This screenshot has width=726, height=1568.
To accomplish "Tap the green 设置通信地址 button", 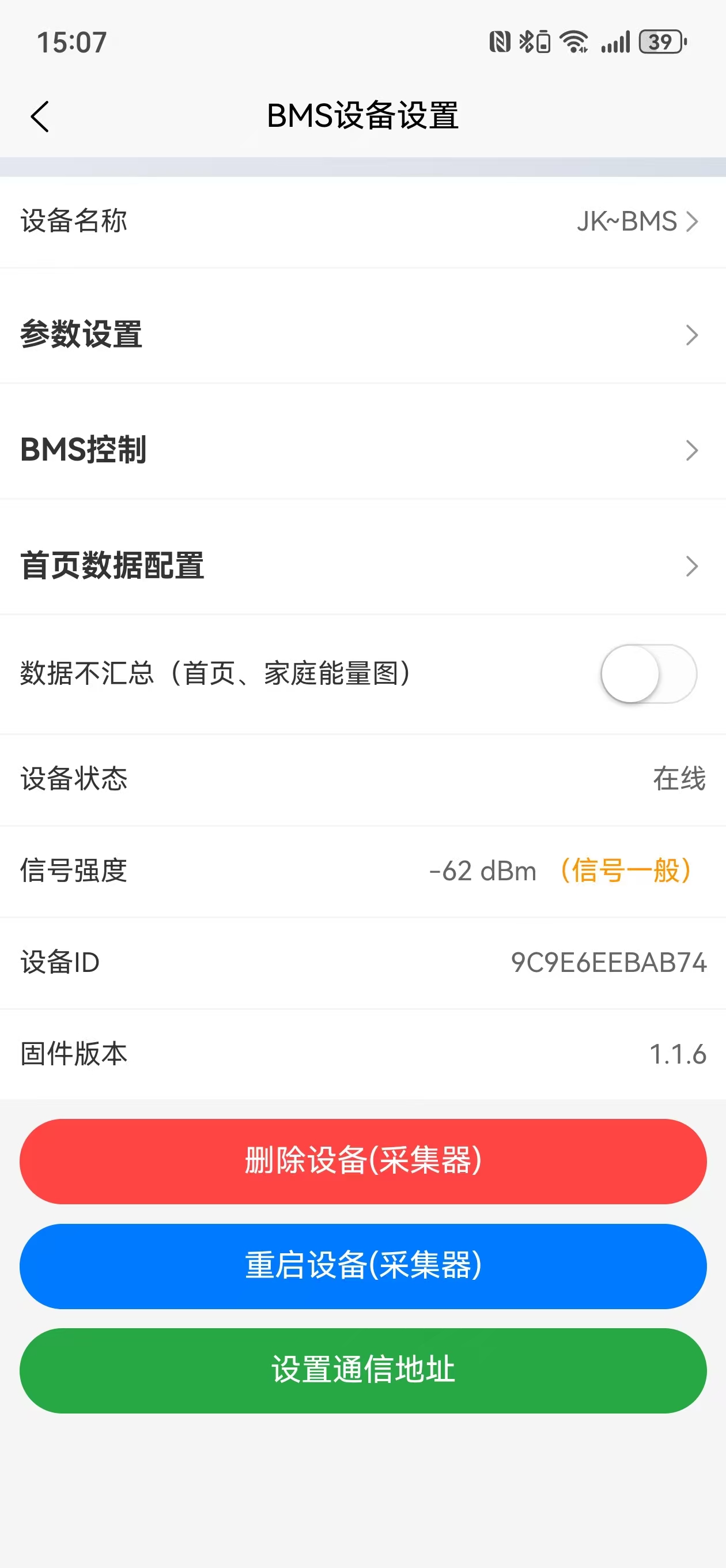I will tap(362, 1370).
